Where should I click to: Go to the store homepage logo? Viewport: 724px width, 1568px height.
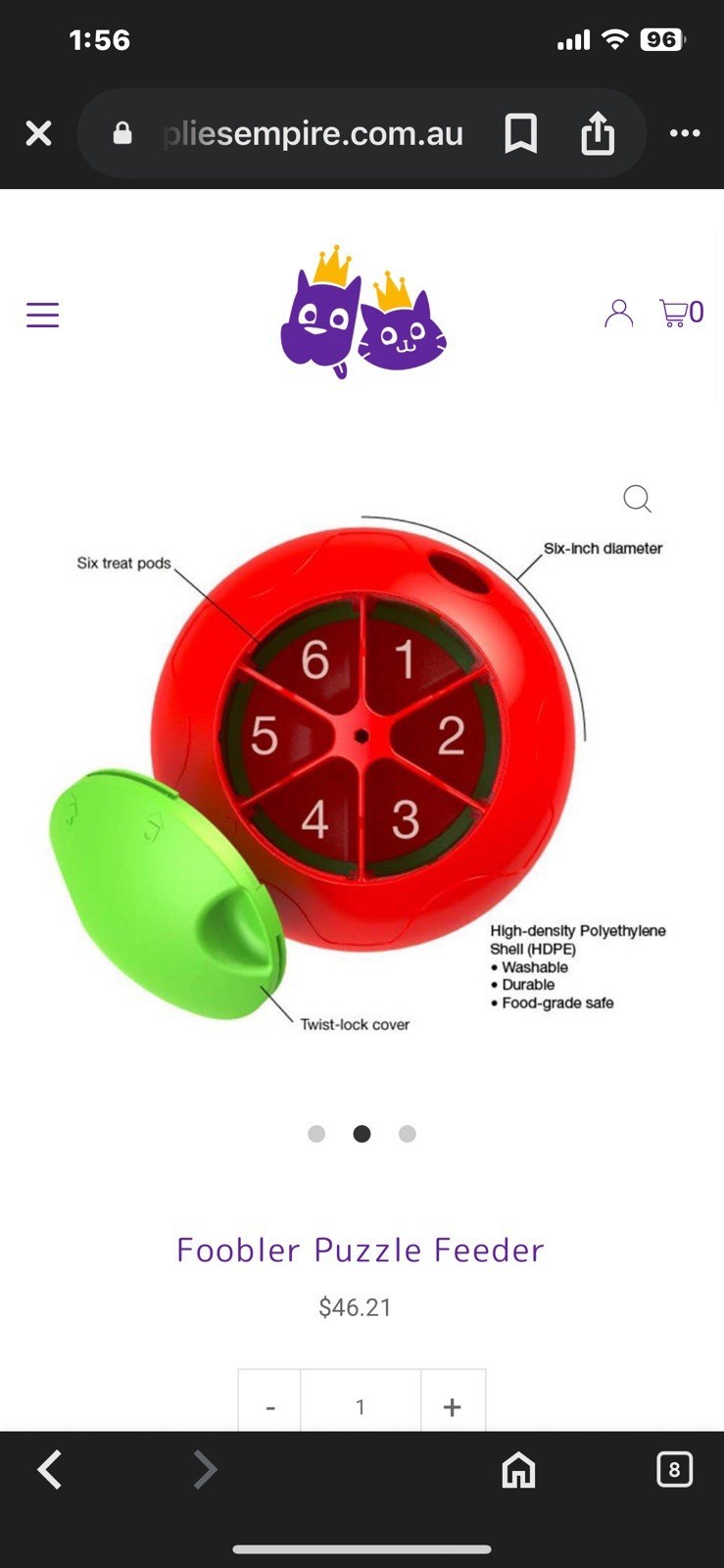click(x=362, y=312)
